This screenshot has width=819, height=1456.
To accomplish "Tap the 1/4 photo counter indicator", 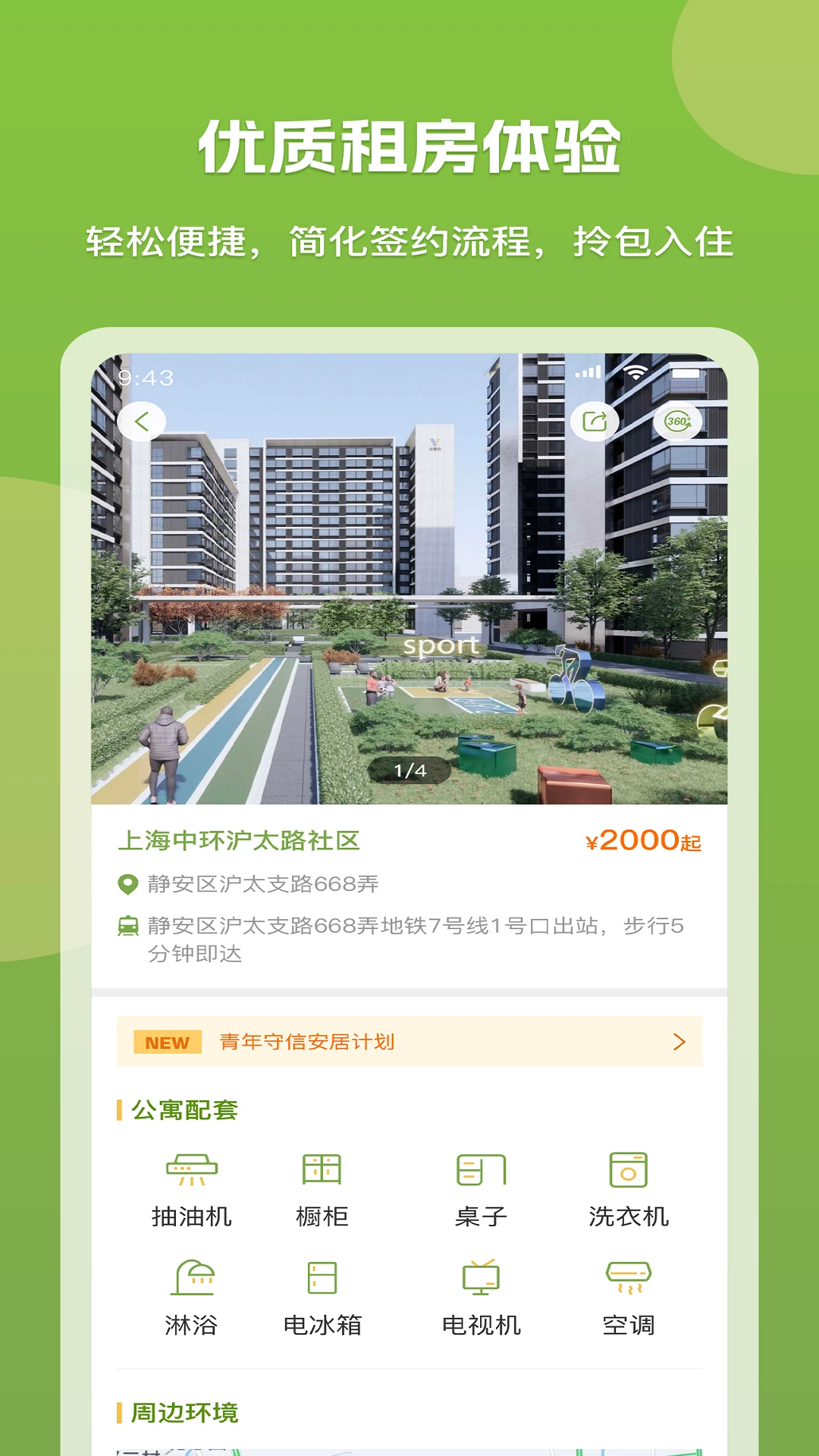I will [x=408, y=770].
